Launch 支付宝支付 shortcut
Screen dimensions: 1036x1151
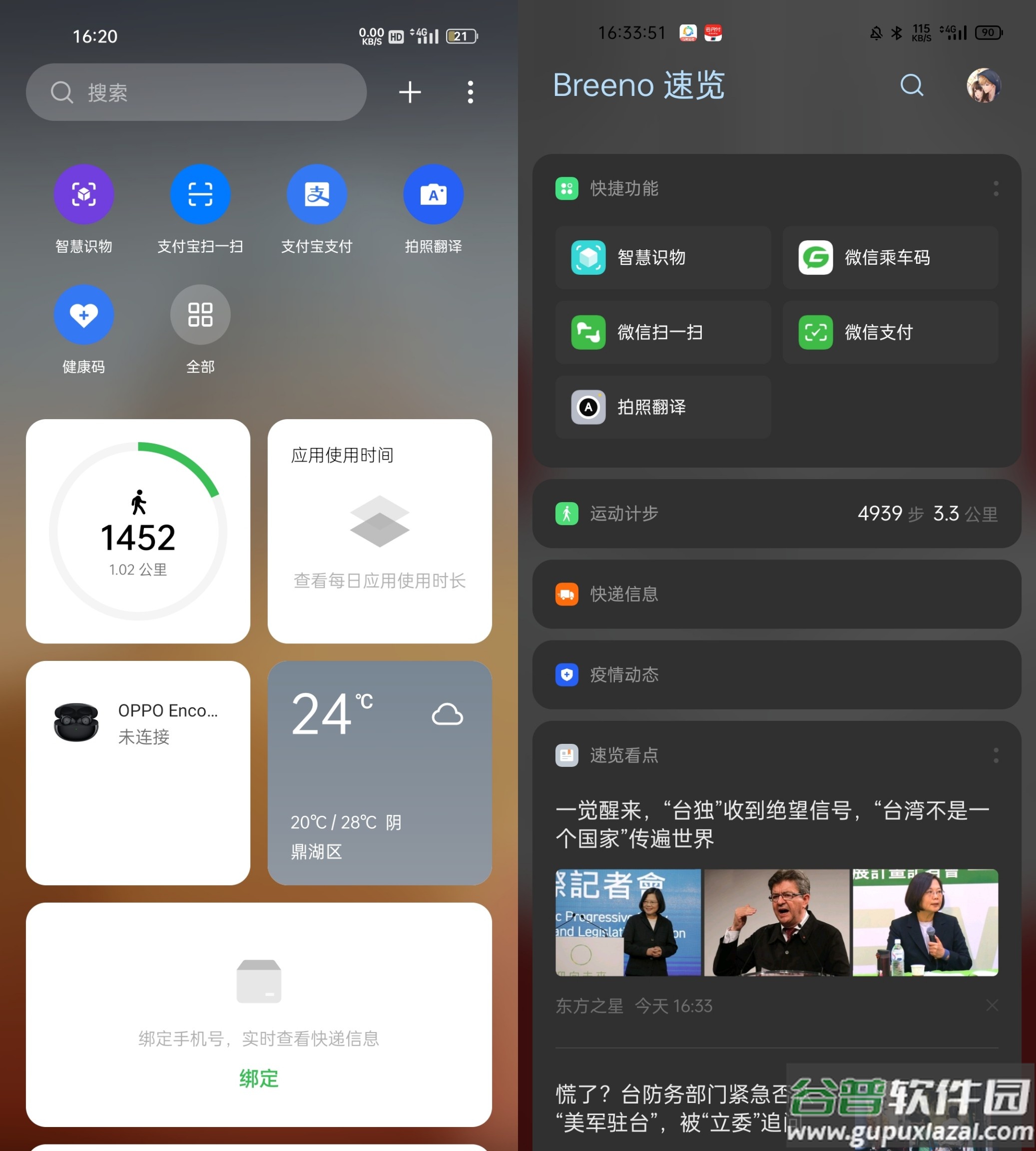click(317, 195)
